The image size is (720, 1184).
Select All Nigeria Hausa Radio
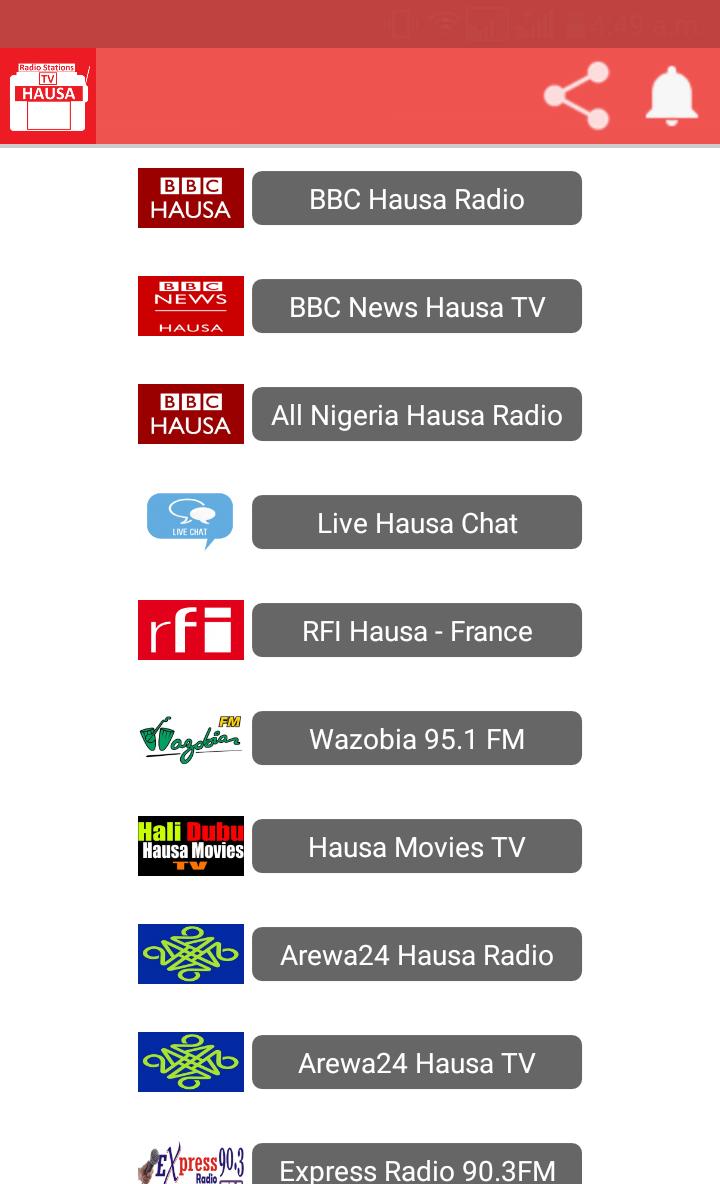click(x=416, y=414)
